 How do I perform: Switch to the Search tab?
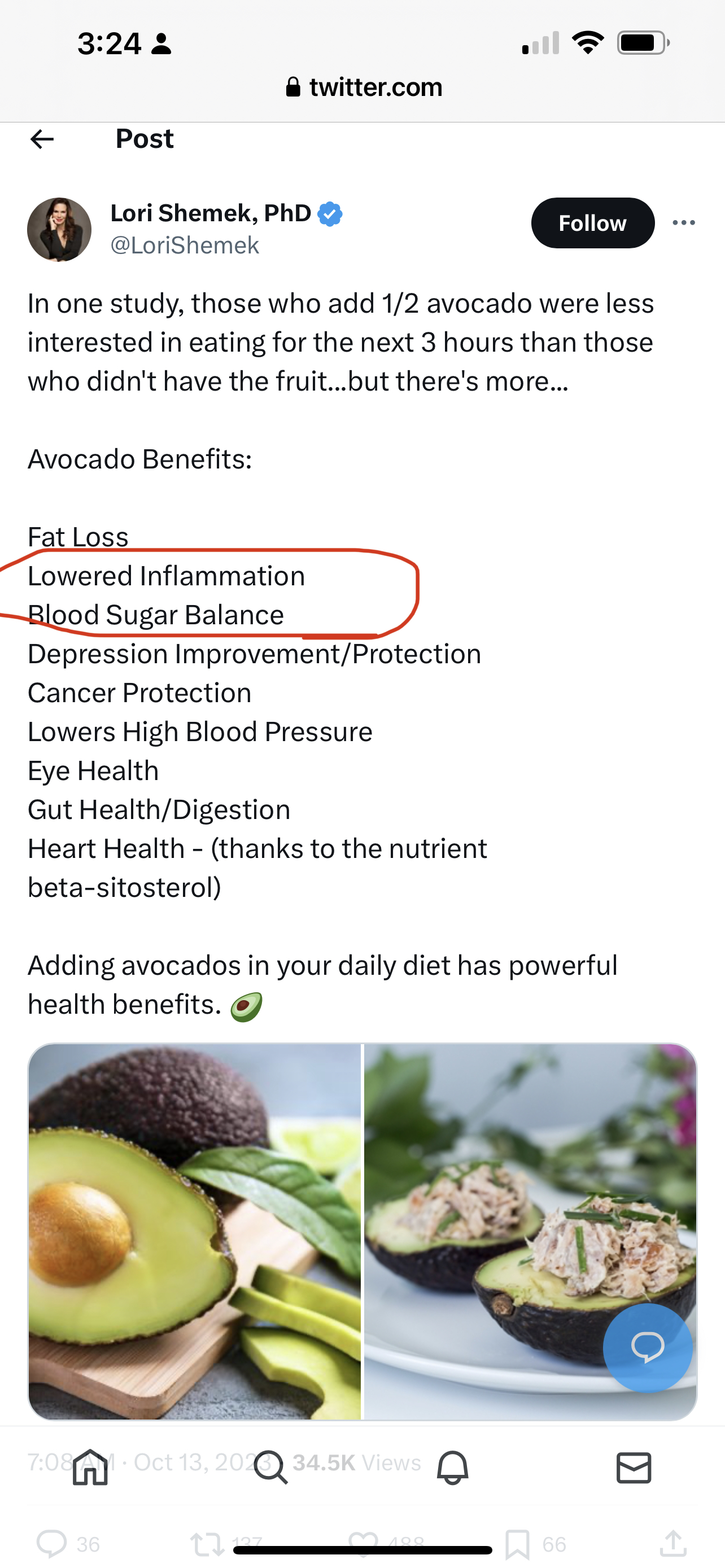270,1467
